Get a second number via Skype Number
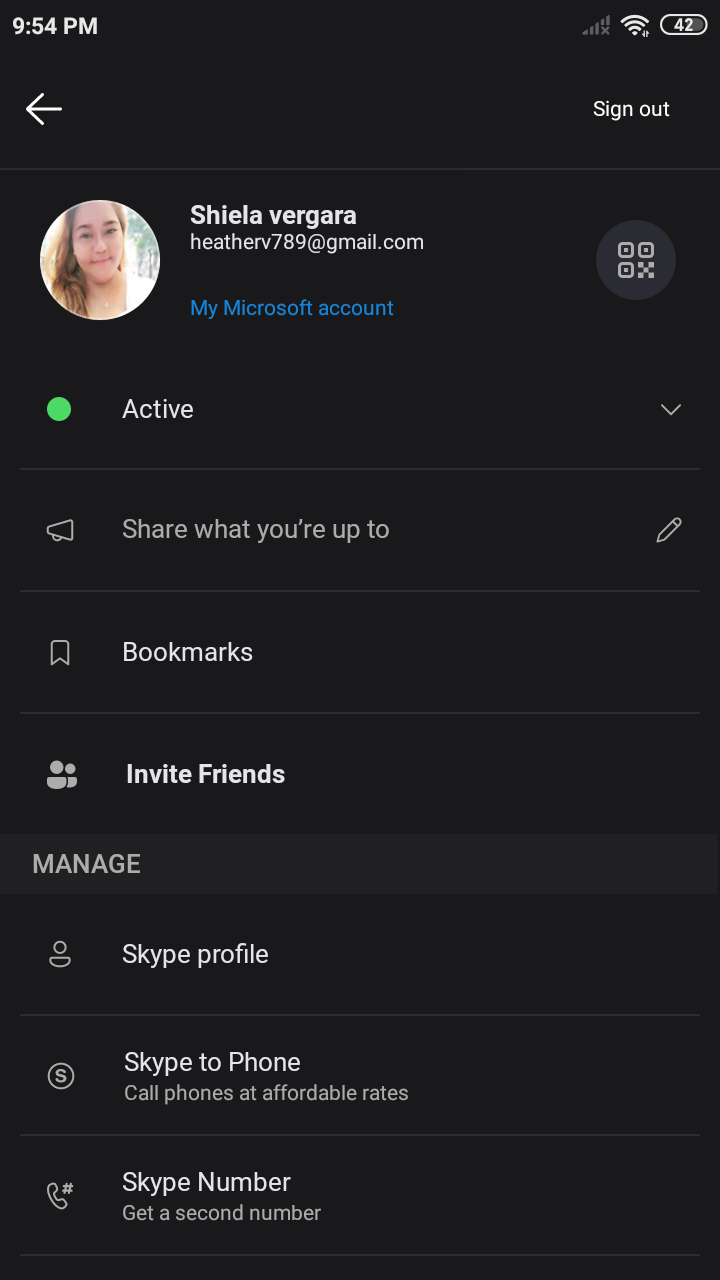This screenshot has width=720, height=1280. click(360, 1196)
